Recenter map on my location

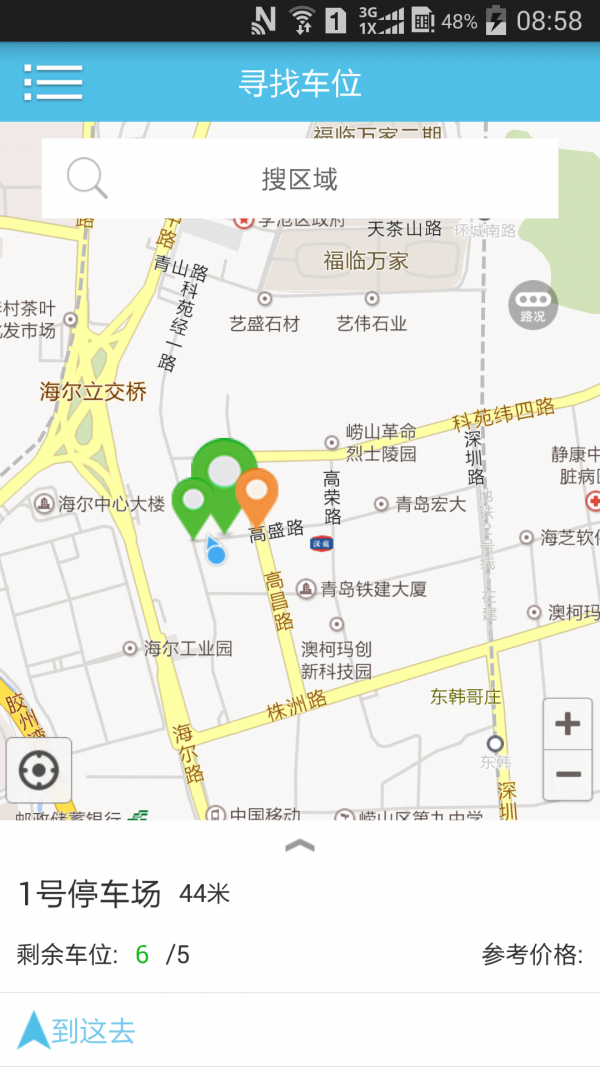(39, 770)
